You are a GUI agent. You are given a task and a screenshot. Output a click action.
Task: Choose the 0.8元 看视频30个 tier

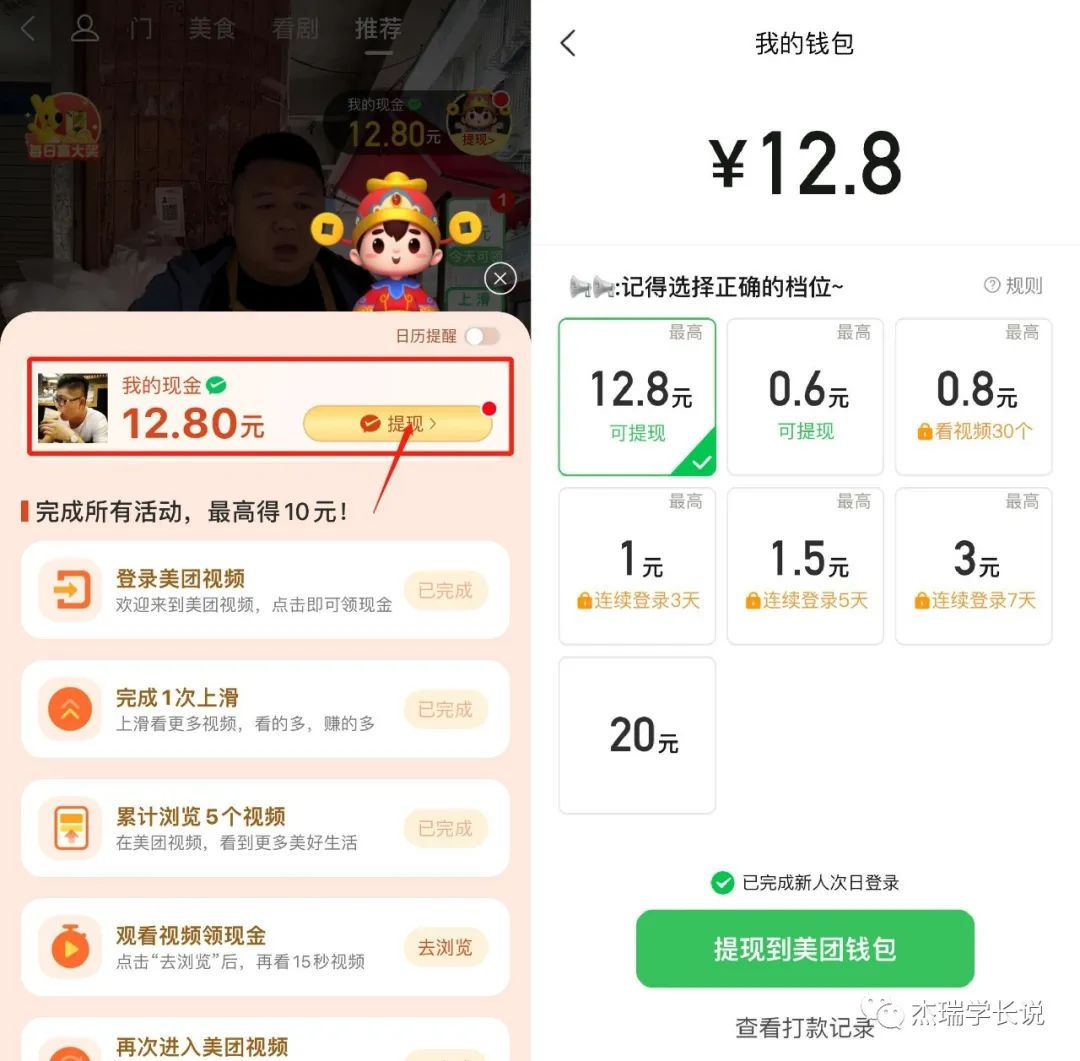[x=973, y=397]
